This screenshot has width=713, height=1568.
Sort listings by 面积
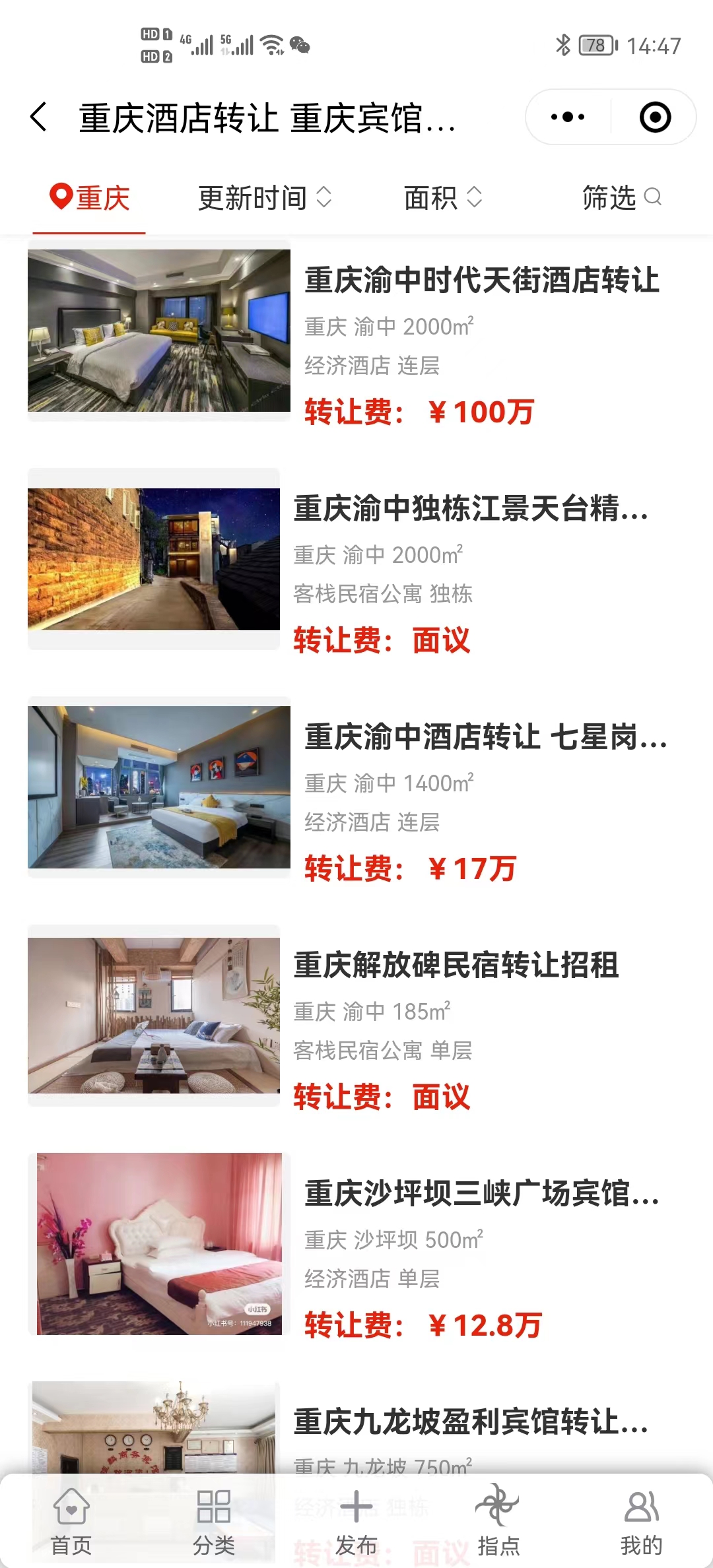click(x=442, y=198)
